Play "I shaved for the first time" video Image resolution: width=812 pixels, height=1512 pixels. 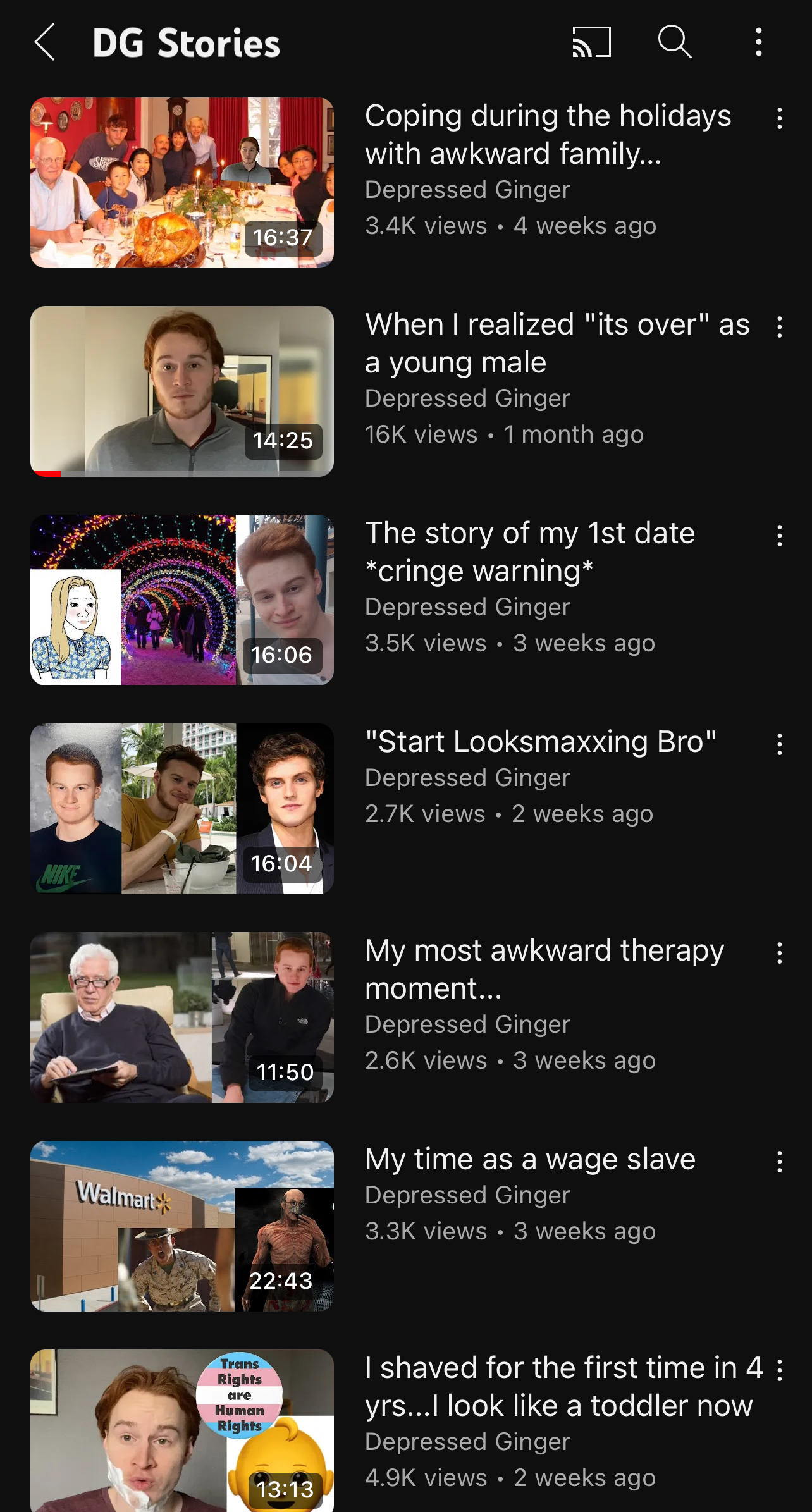[x=182, y=1430]
